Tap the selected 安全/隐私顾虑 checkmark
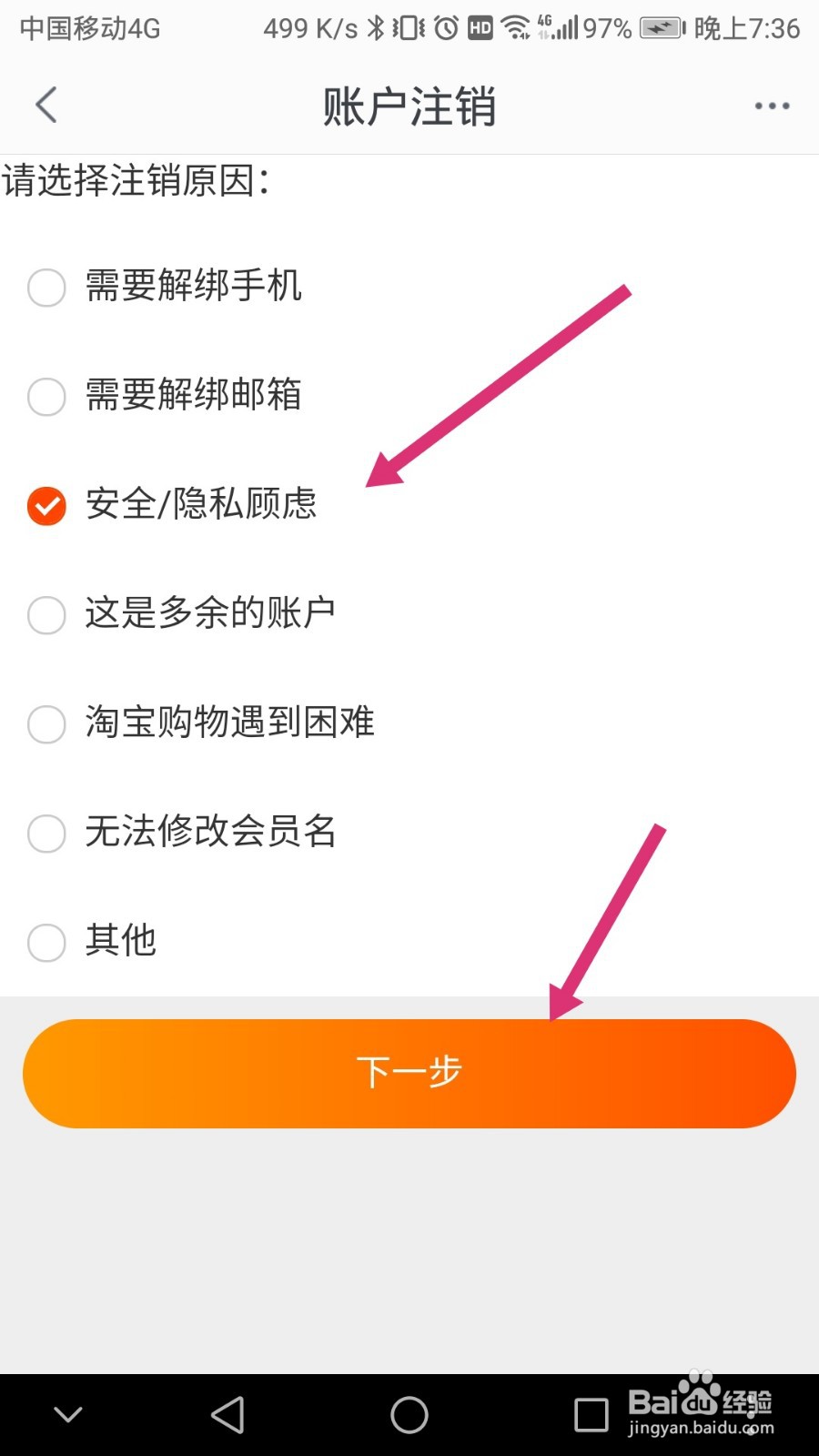This screenshot has width=819, height=1456. 45,506
